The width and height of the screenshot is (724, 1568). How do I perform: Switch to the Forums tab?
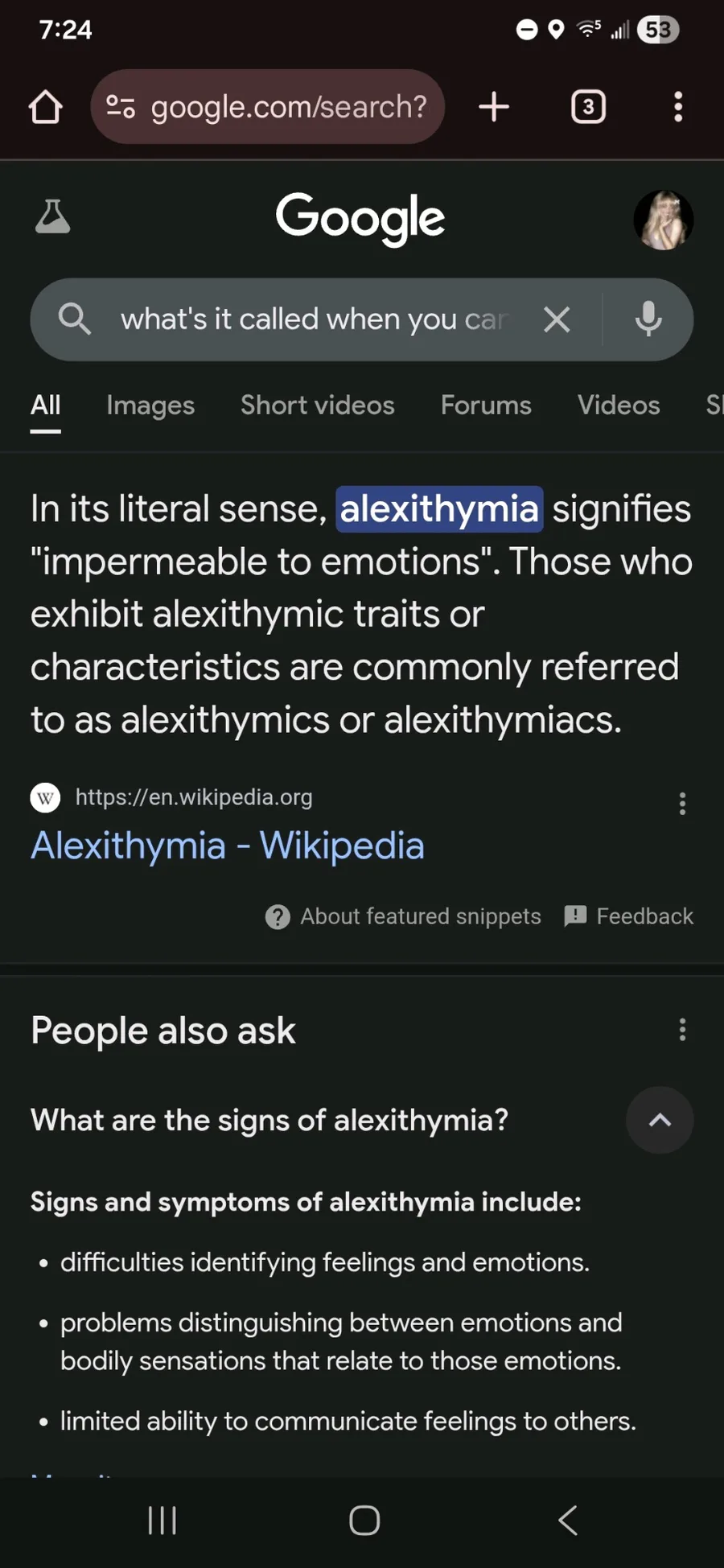click(486, 405)
